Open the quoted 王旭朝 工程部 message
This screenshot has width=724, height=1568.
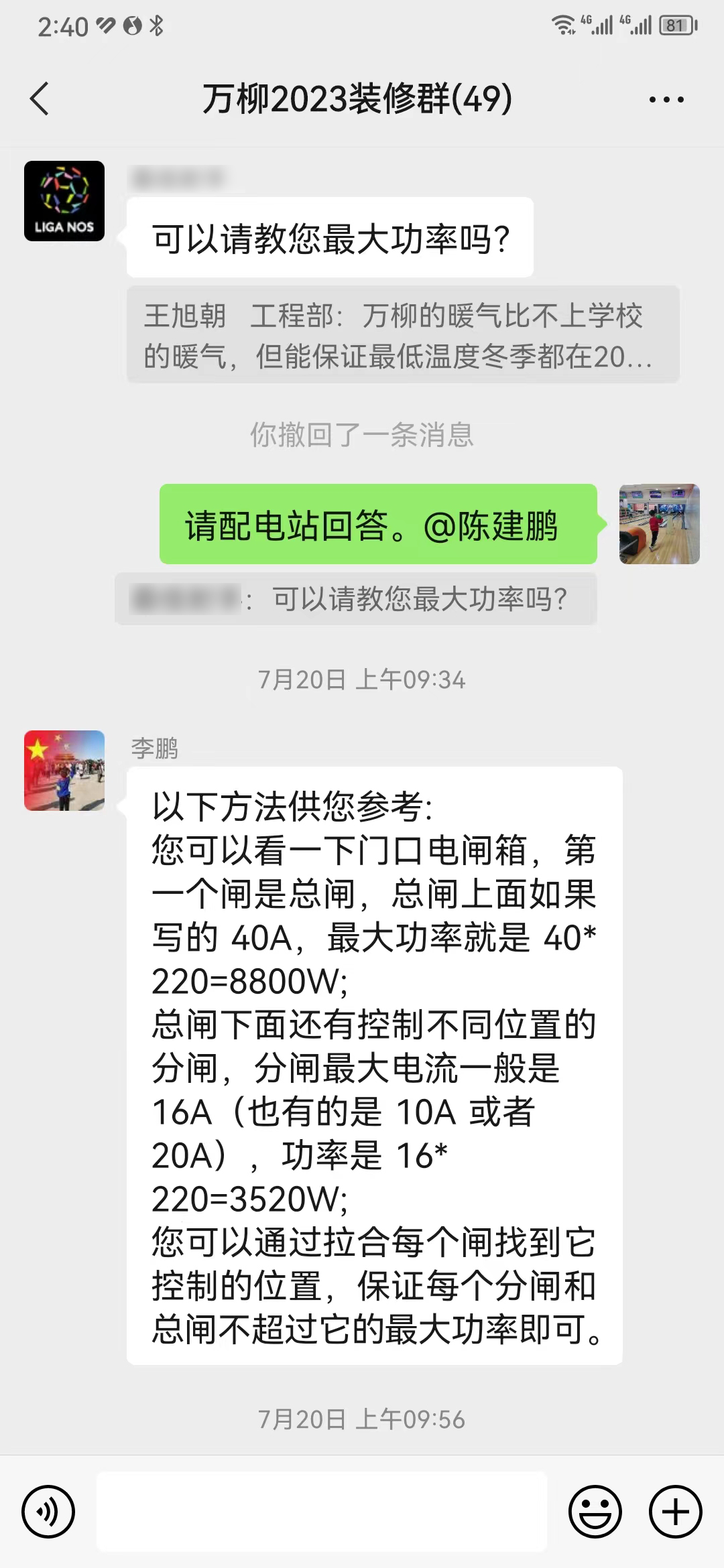click(402, 335)
